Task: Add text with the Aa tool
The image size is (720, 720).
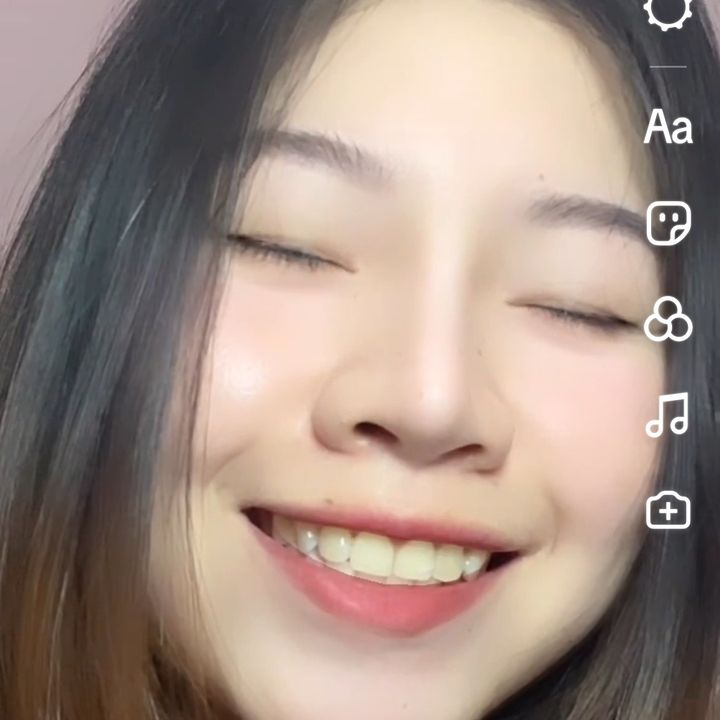Action: click(x=668, y=128)
